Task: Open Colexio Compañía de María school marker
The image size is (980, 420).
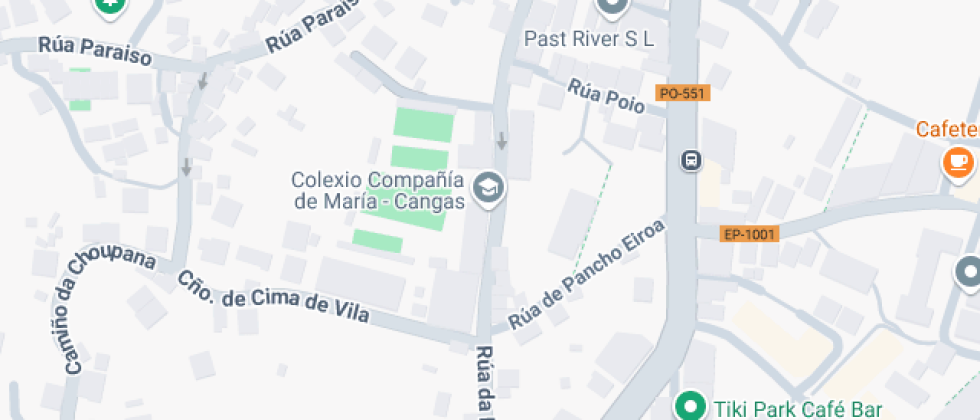Action: point(488,187)
